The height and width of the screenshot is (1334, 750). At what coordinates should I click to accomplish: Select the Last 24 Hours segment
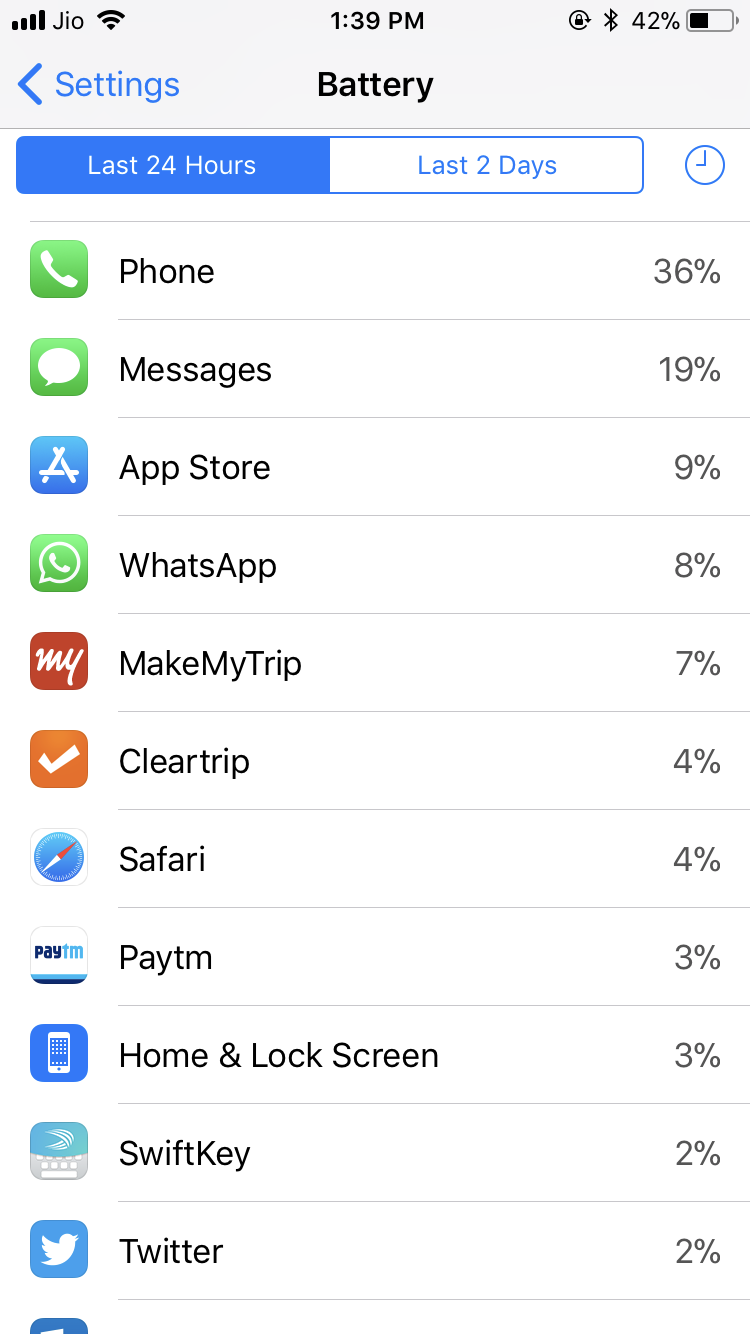pos(173,165)
